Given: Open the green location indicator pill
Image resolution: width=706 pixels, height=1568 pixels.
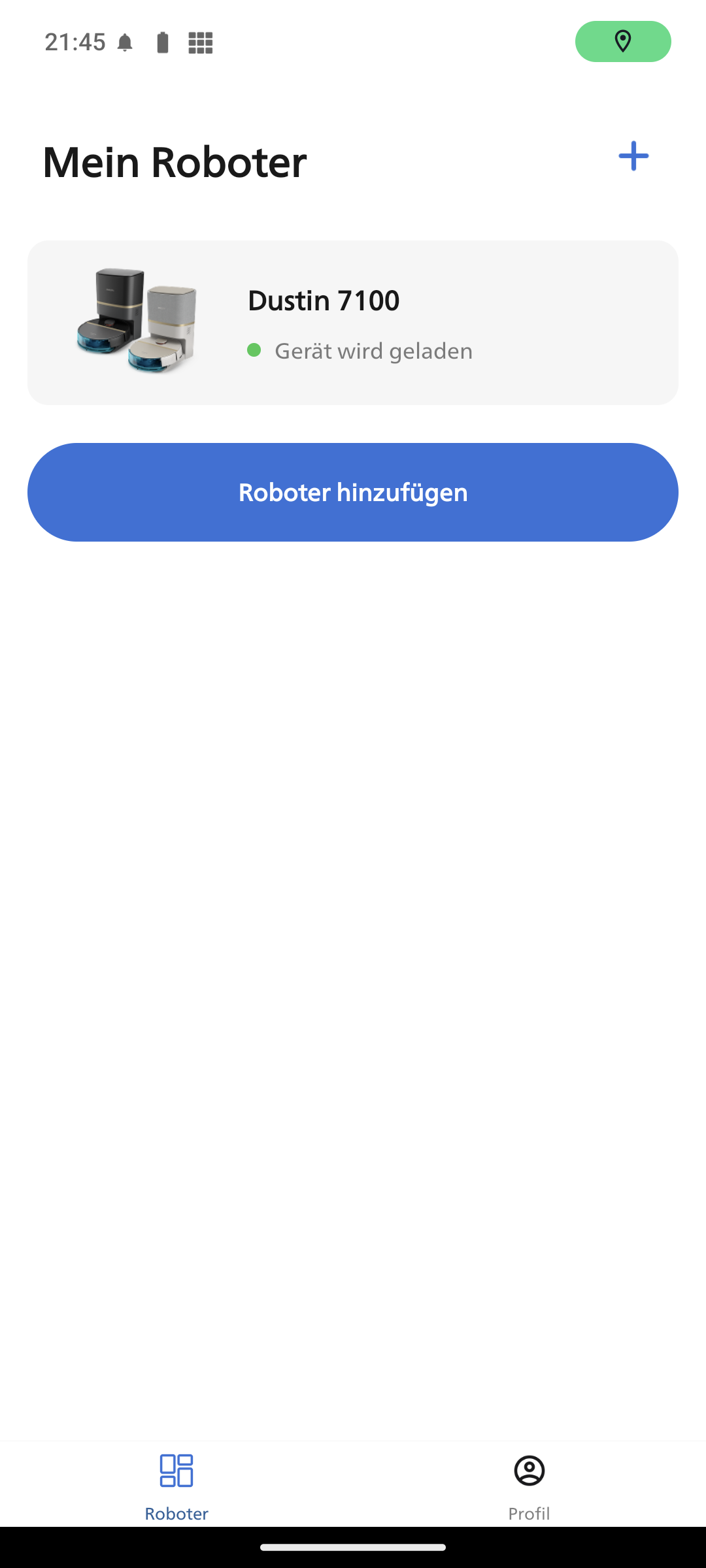Looking at the screenshot, I should [x=622, y=42].
